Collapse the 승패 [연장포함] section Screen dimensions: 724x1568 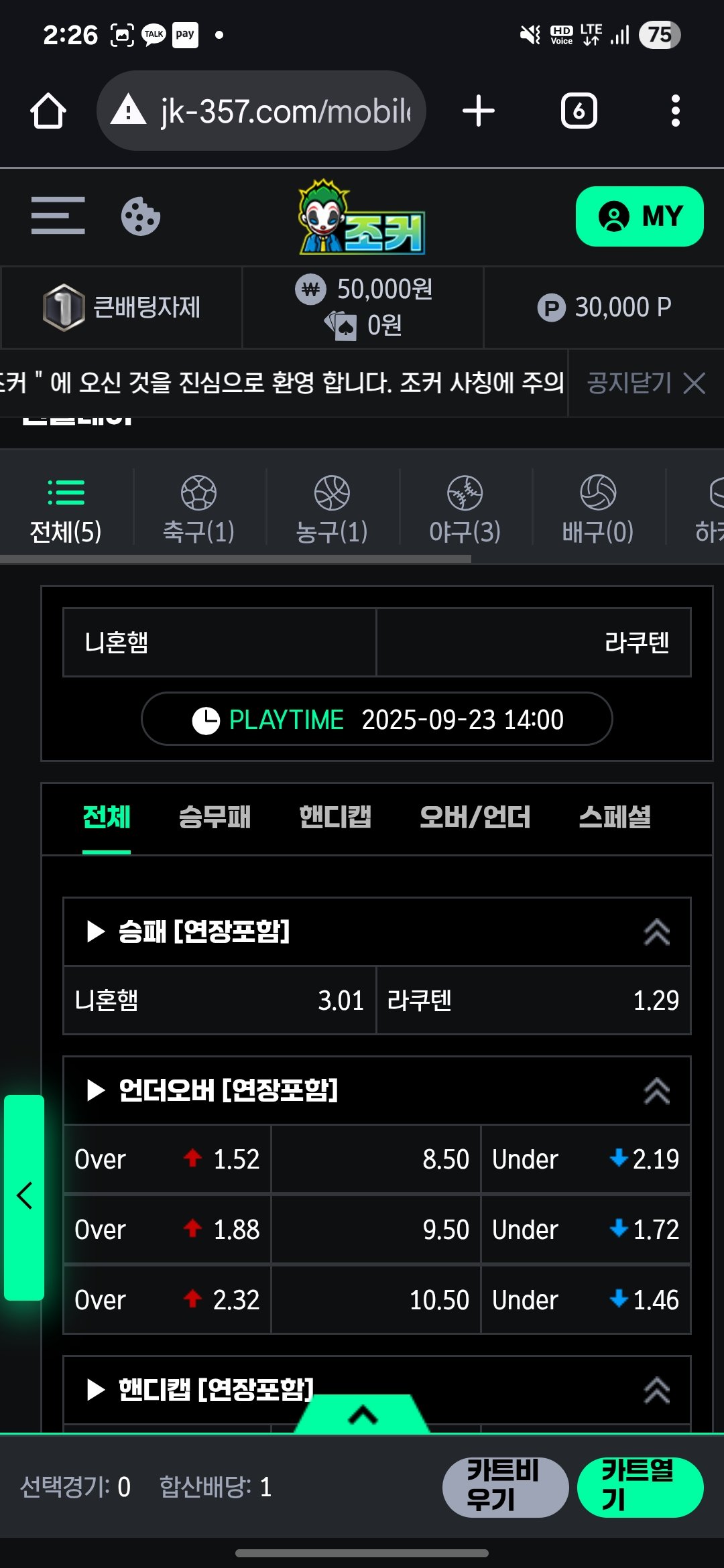pos(656,932)
